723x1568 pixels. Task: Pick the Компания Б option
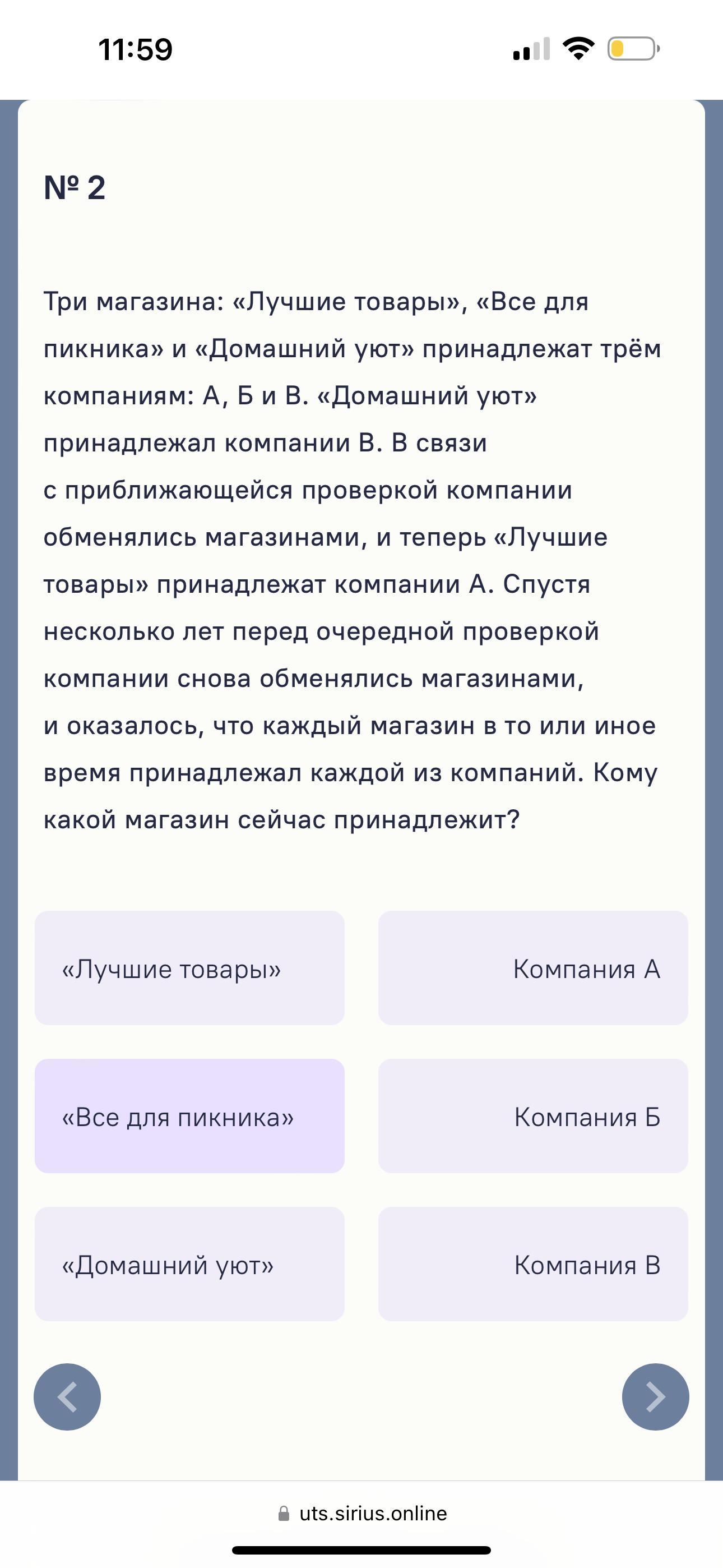click(x=533, y=1116)
